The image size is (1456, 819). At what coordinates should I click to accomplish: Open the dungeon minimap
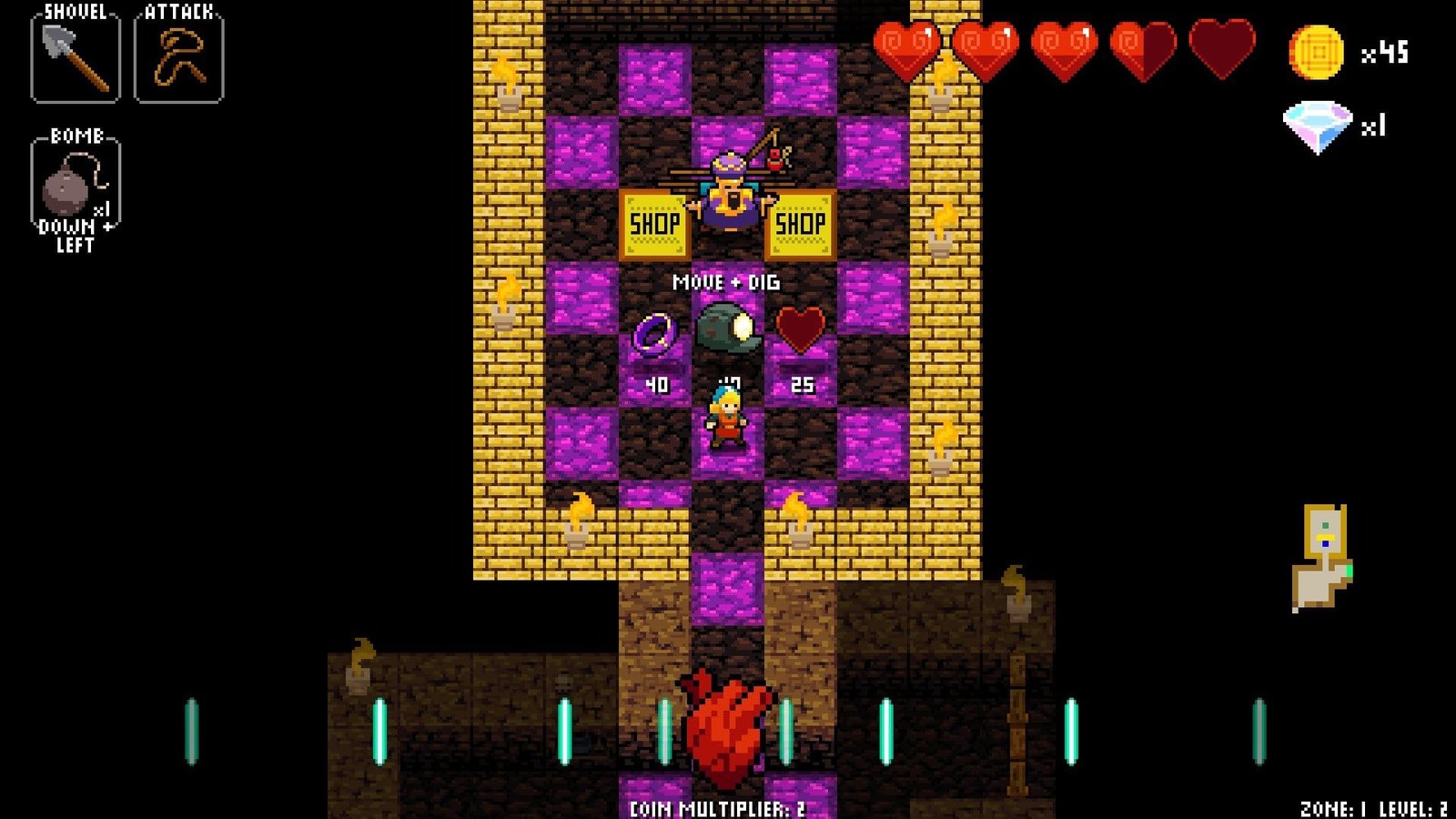[1322, 557]
